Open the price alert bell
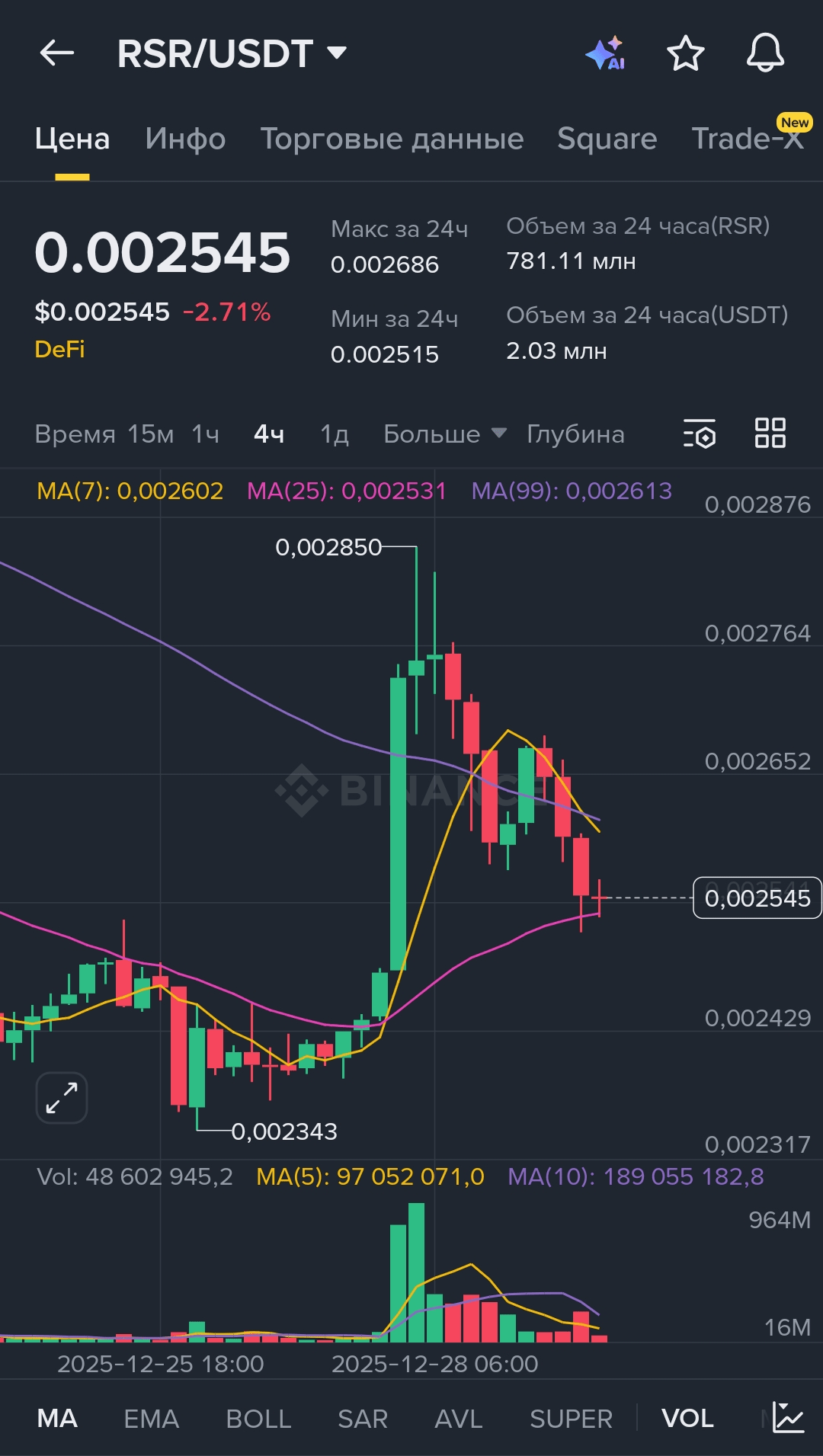This screenshot has width=823, height=1456. pyautogui.click(x=764, y=53)
